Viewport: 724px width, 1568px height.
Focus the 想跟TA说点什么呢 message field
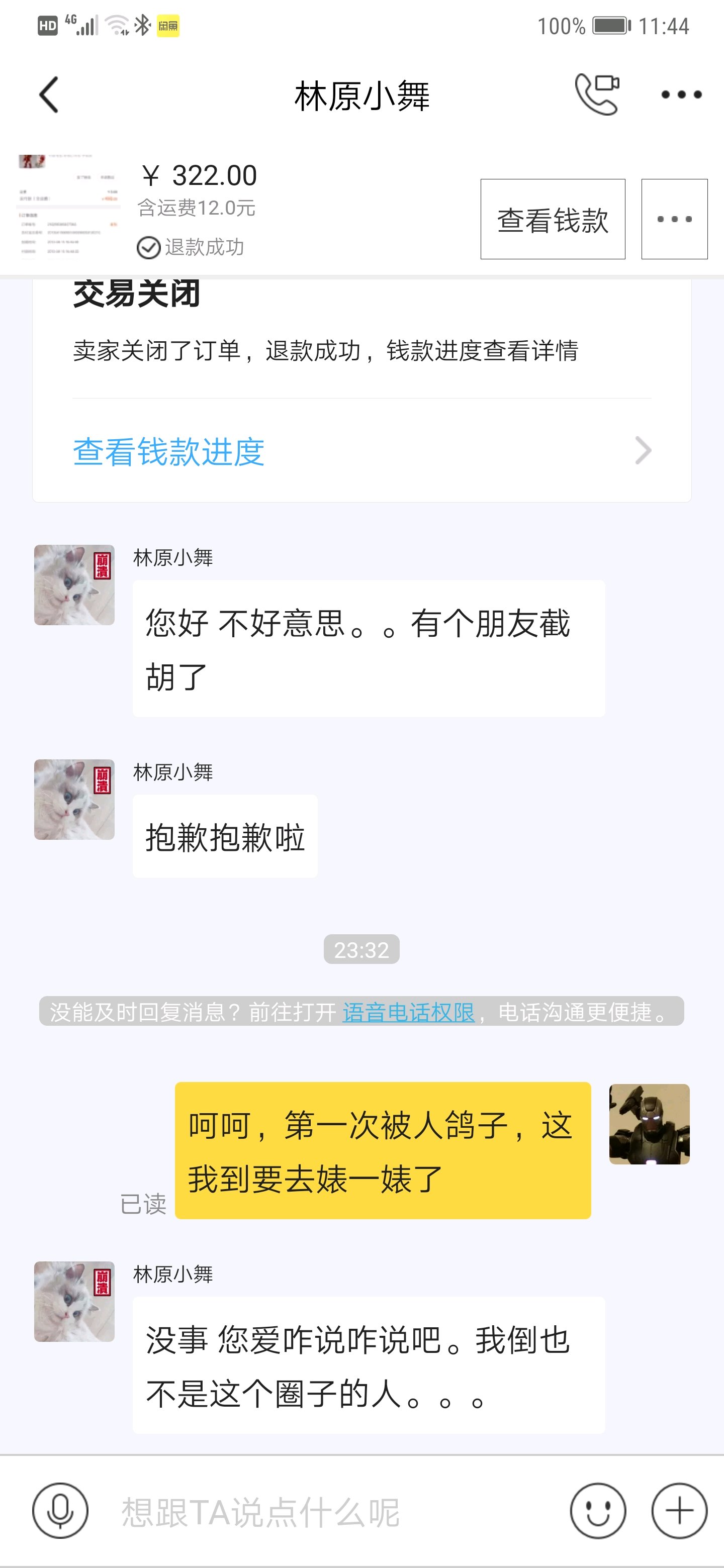coord(329,1512)
